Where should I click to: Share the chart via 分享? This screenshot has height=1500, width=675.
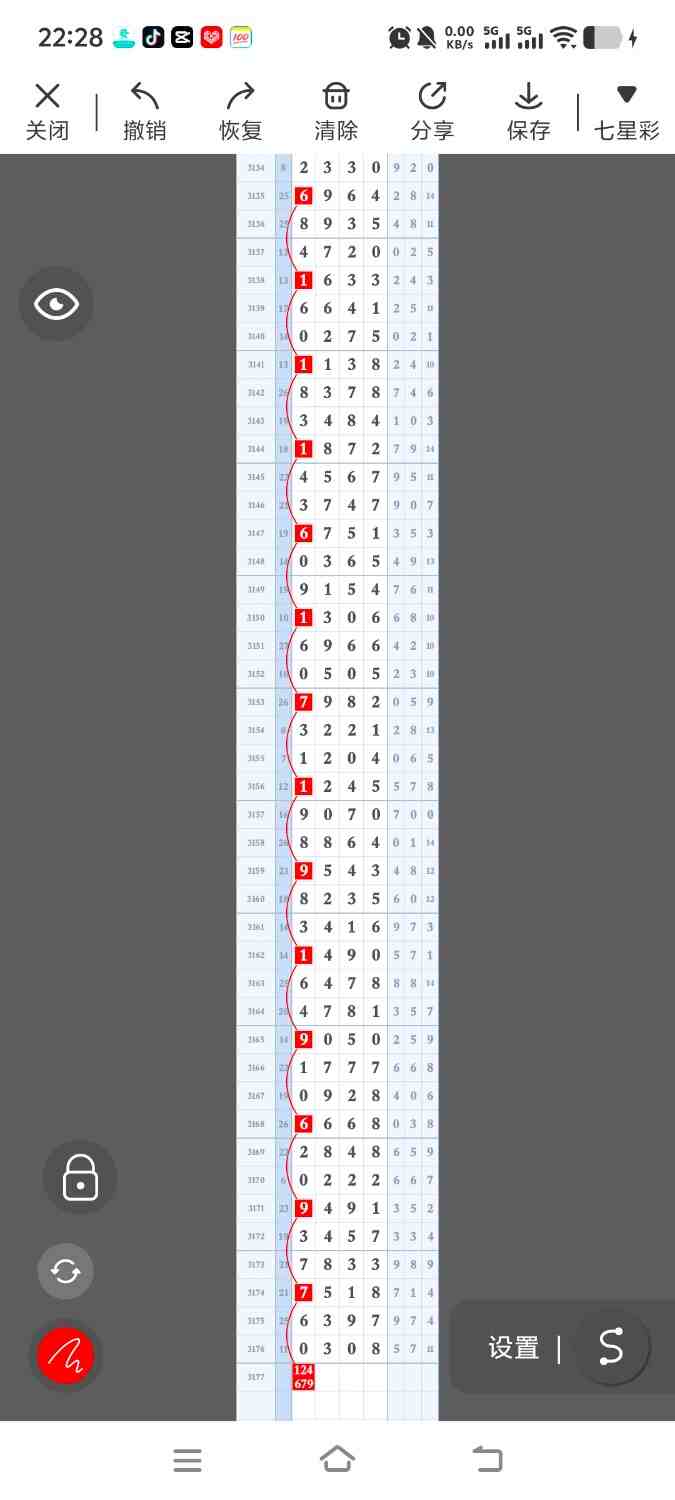tap(432, 111)
